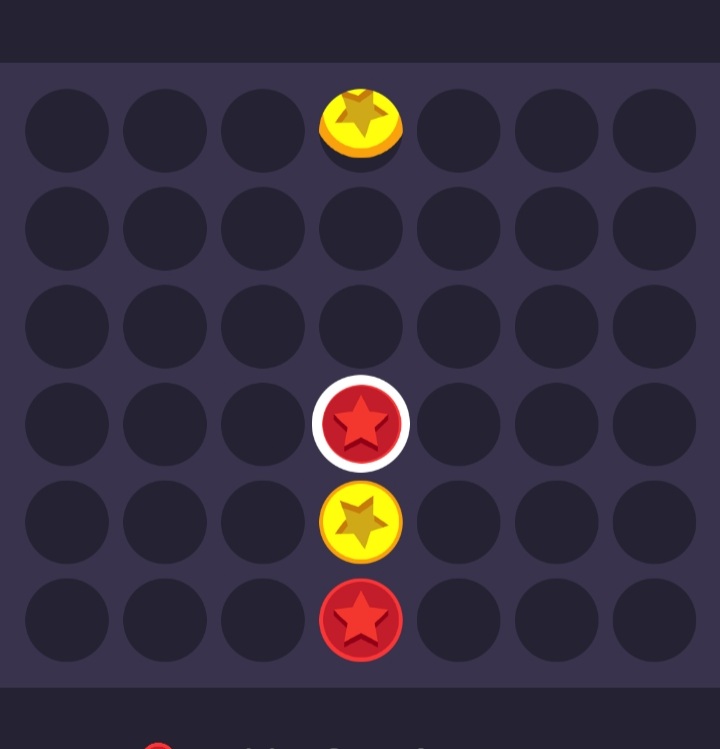720x749 pixels.
Task: Drop a disc in the bottom-right corner slot
Action: (654, 620)
